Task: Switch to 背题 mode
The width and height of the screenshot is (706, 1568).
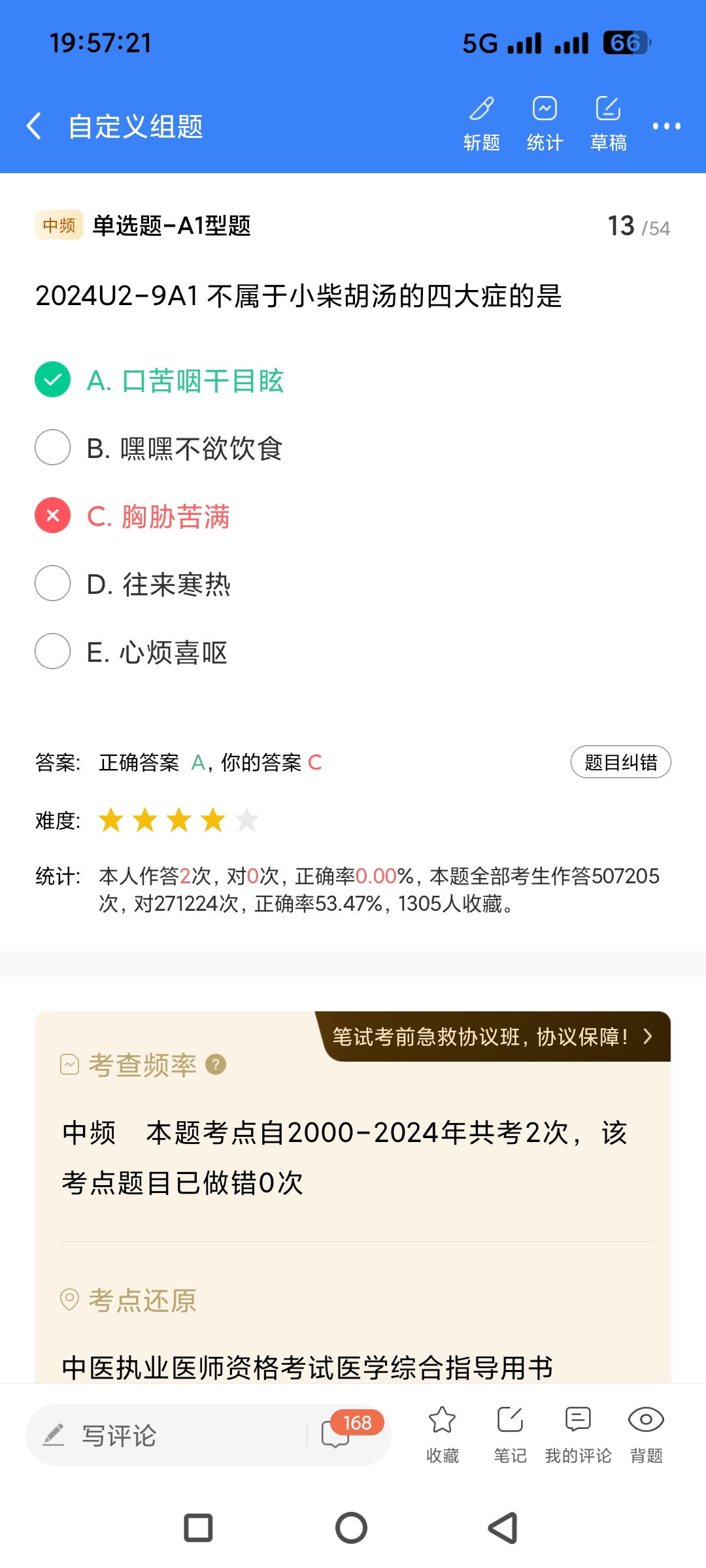Action: click(x=646, y=1434)
